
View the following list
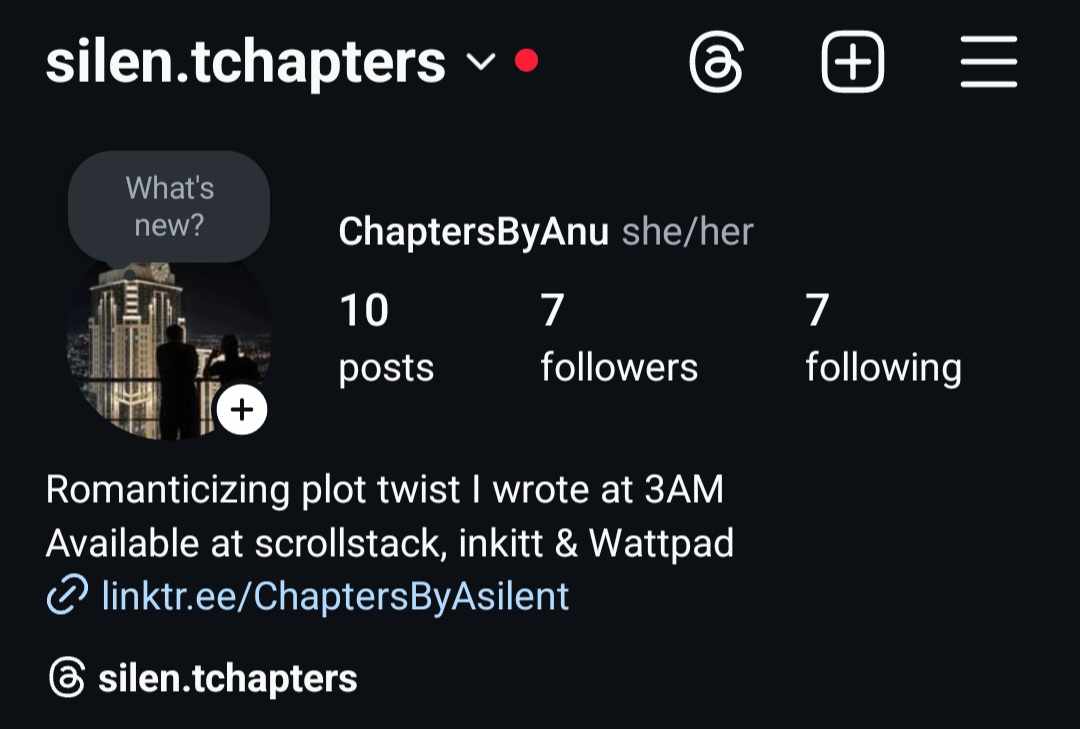point(882,339)
